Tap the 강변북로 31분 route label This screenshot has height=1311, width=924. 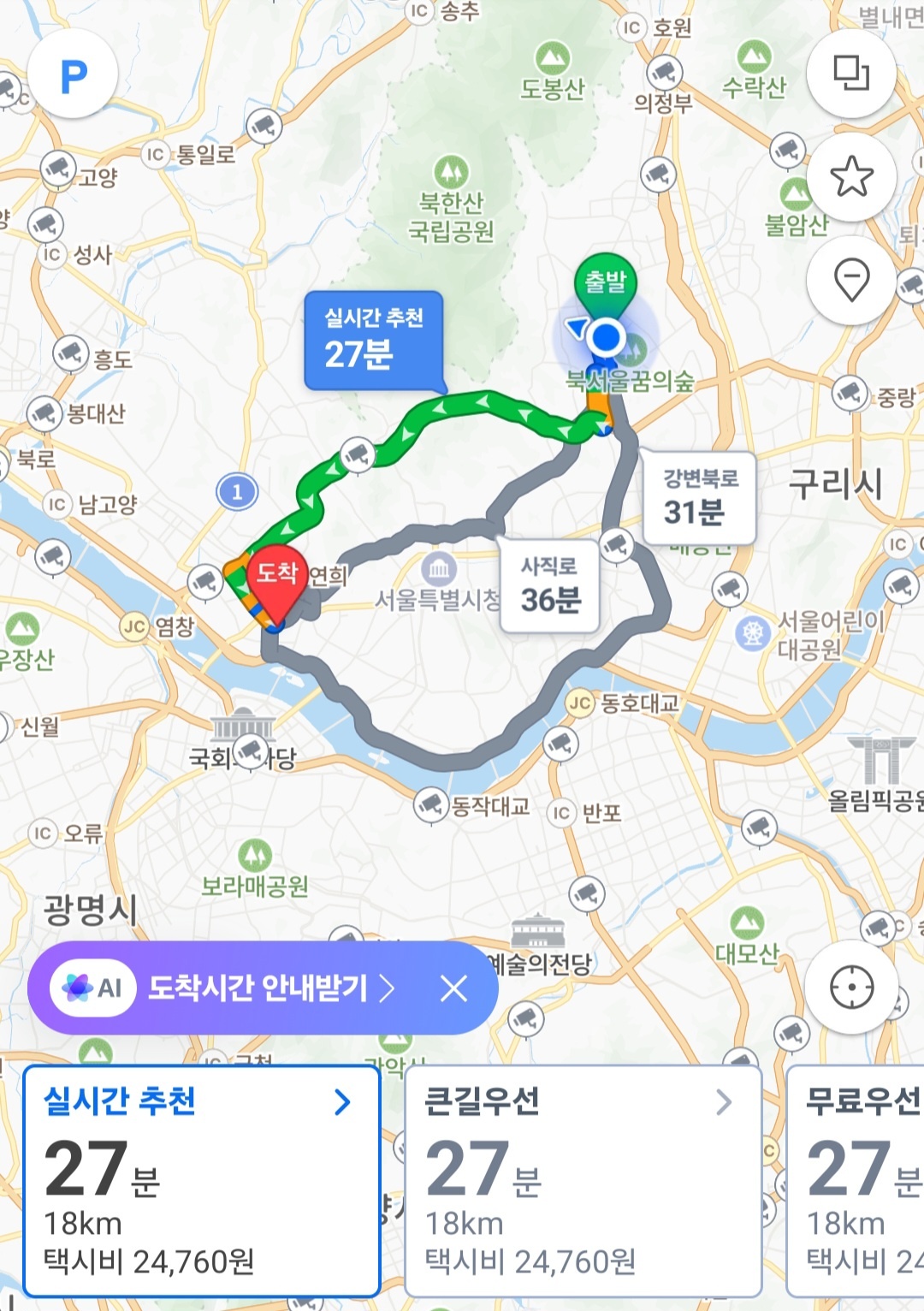coord(699,497)
